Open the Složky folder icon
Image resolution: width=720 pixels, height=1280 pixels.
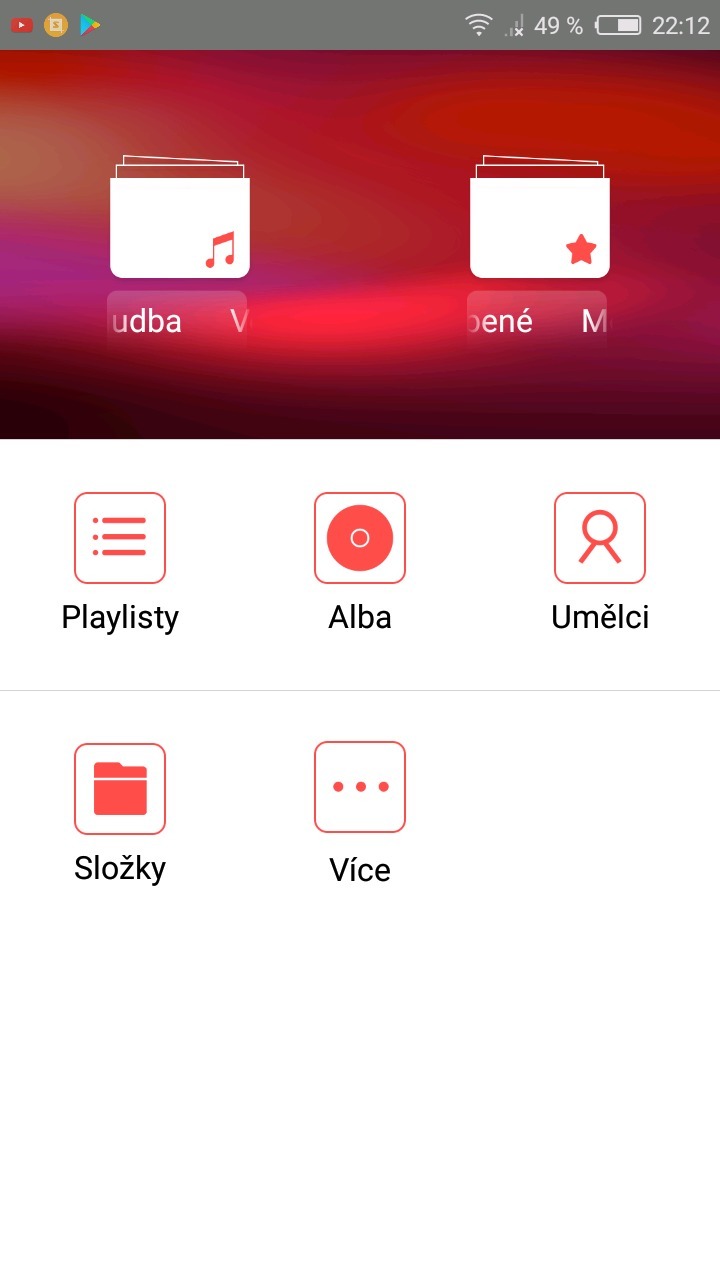pos(119,787)
